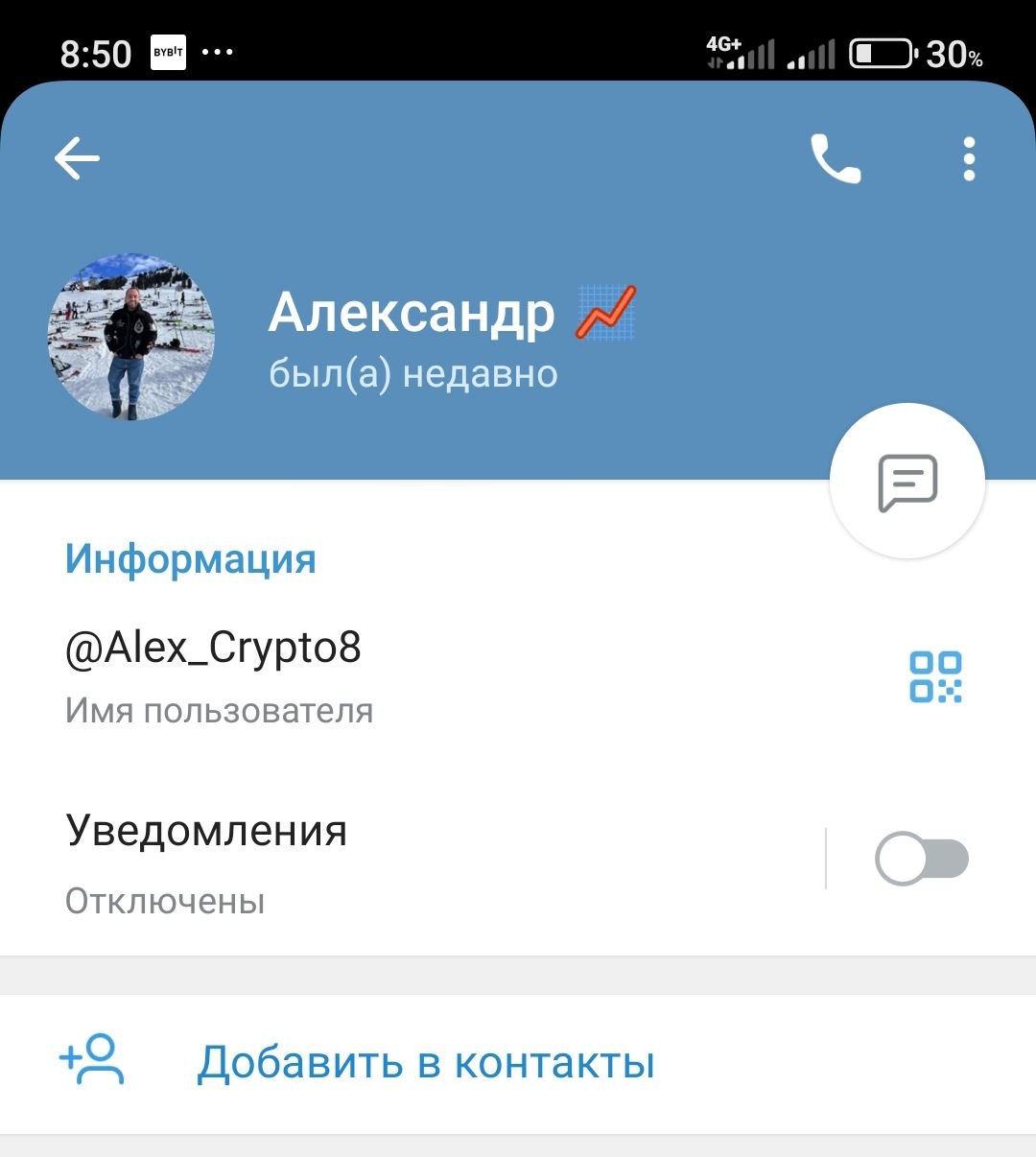View Александр's profile photo
1036x1157 pixels.
point(131,337)
